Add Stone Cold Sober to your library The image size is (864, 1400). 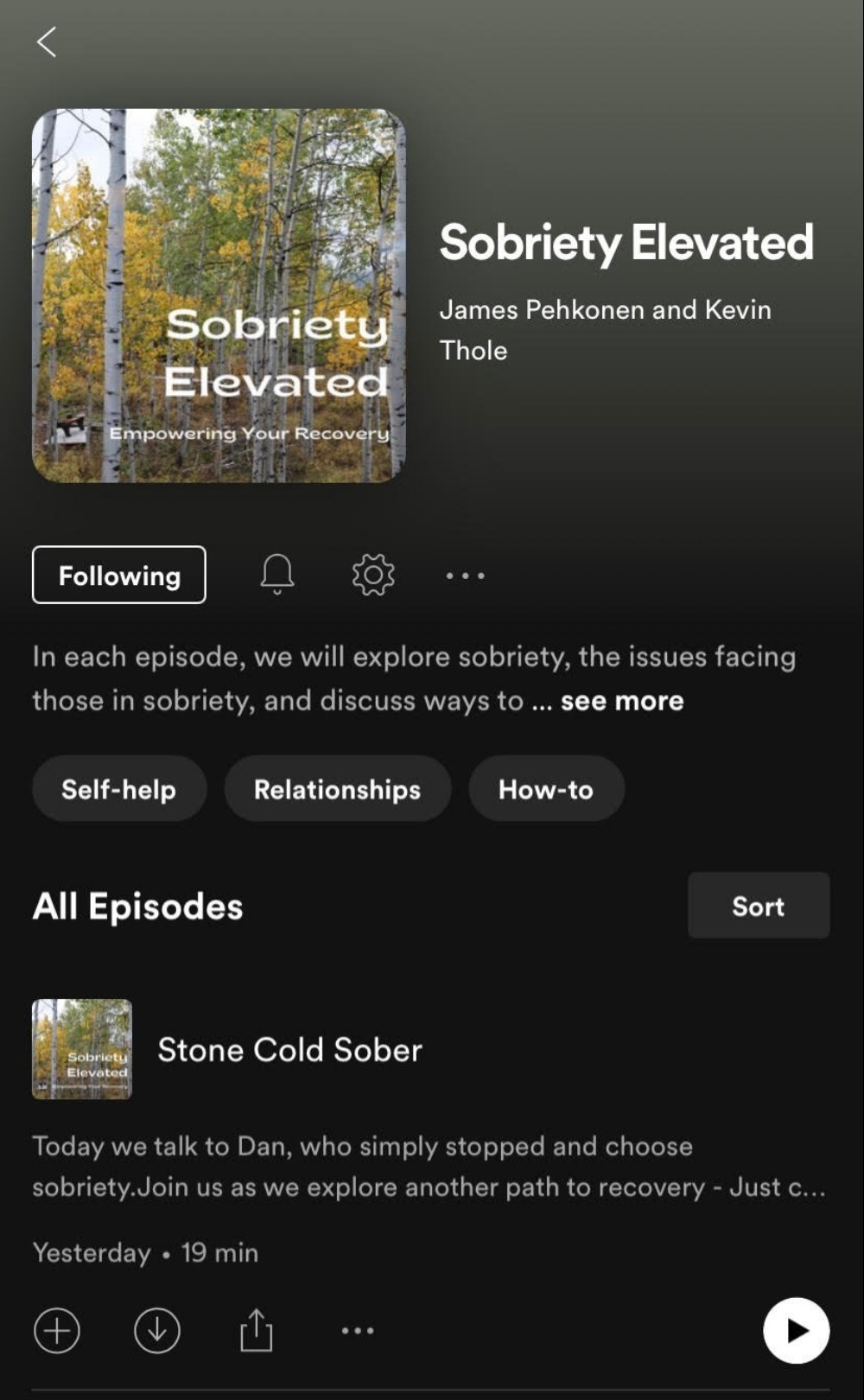(57, 1331)
